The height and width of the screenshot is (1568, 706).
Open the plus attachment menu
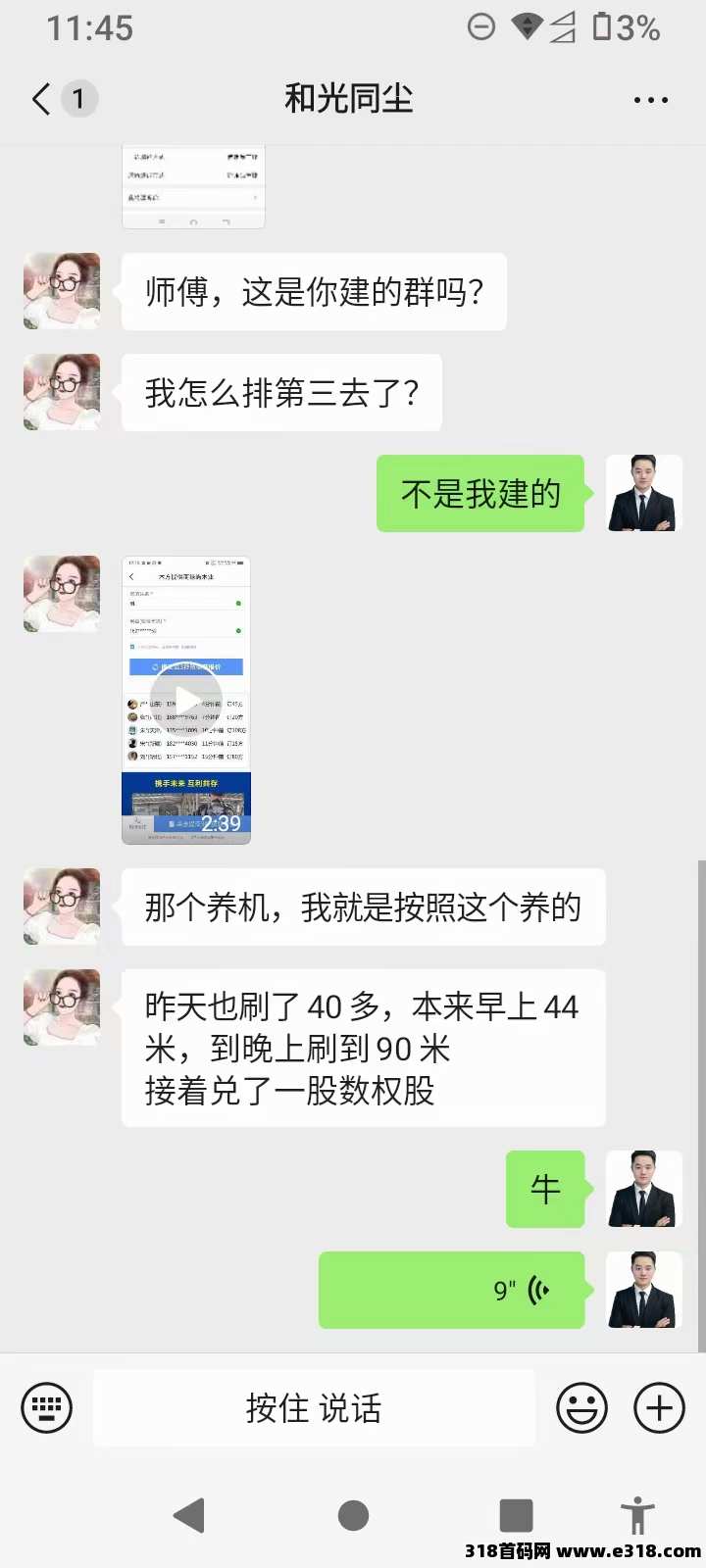(x=660, y=1408)
